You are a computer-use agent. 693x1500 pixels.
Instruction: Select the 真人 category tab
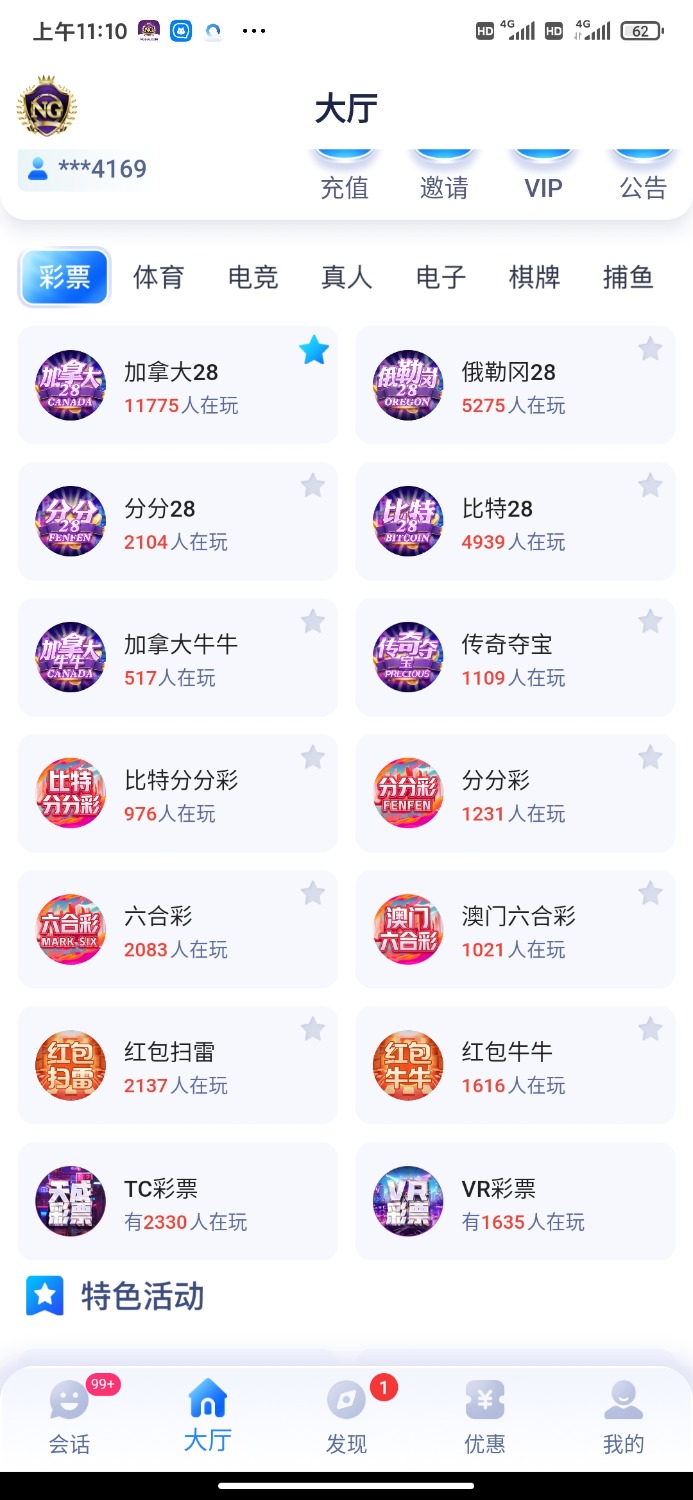coord(347,277)
